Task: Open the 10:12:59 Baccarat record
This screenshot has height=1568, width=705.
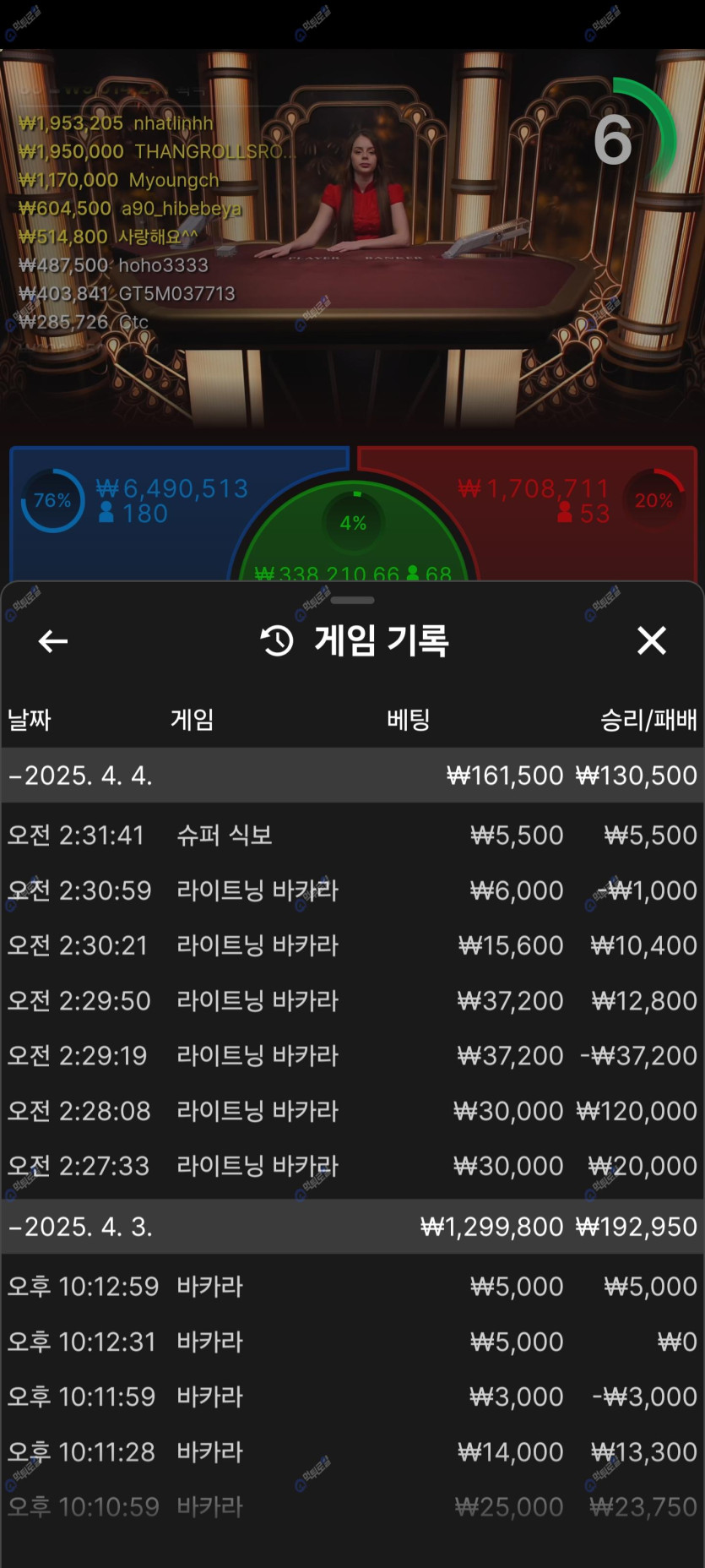Action: point(352,1287)
